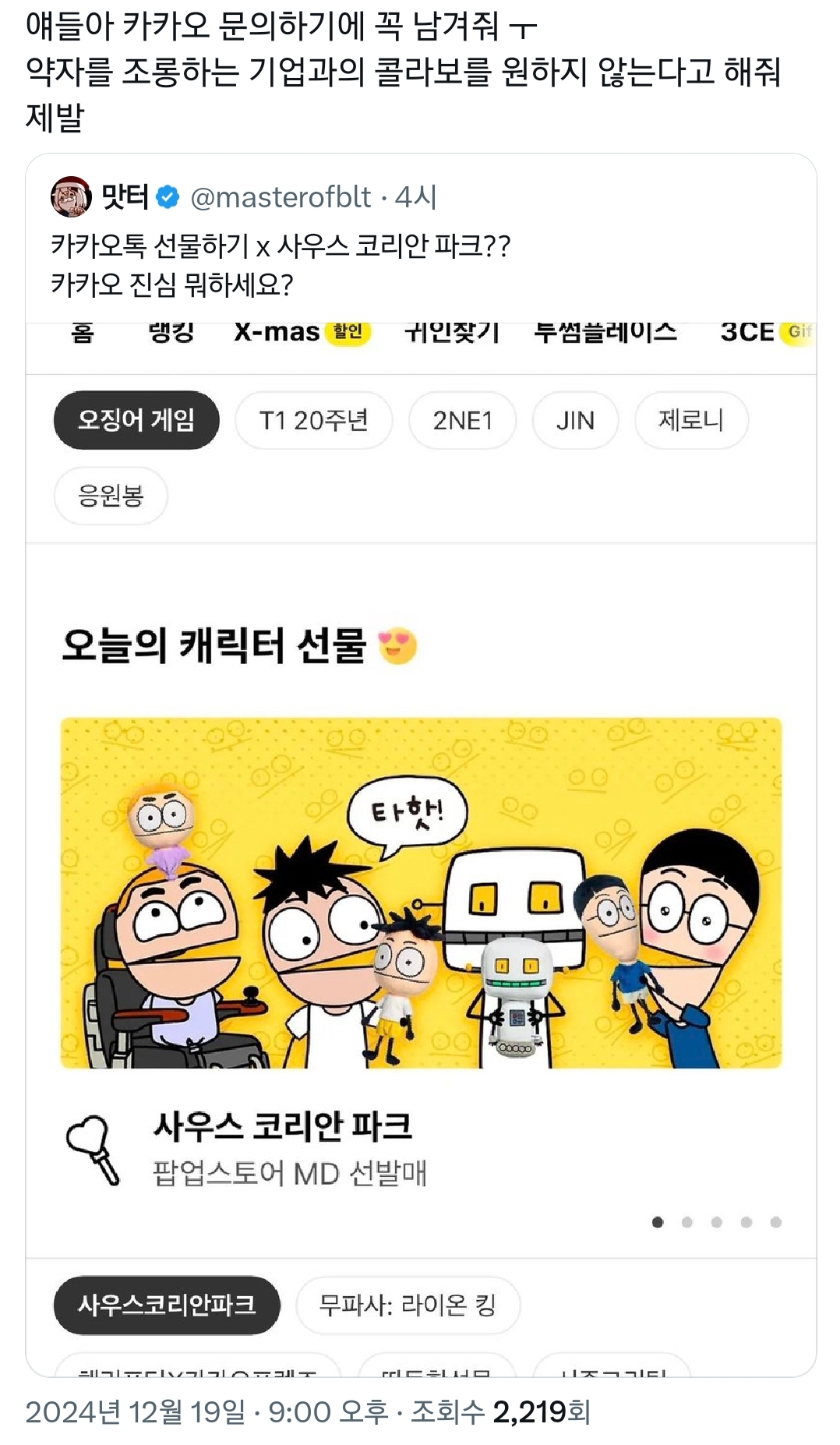Switch to the 홈 tab

coord(81,331)
